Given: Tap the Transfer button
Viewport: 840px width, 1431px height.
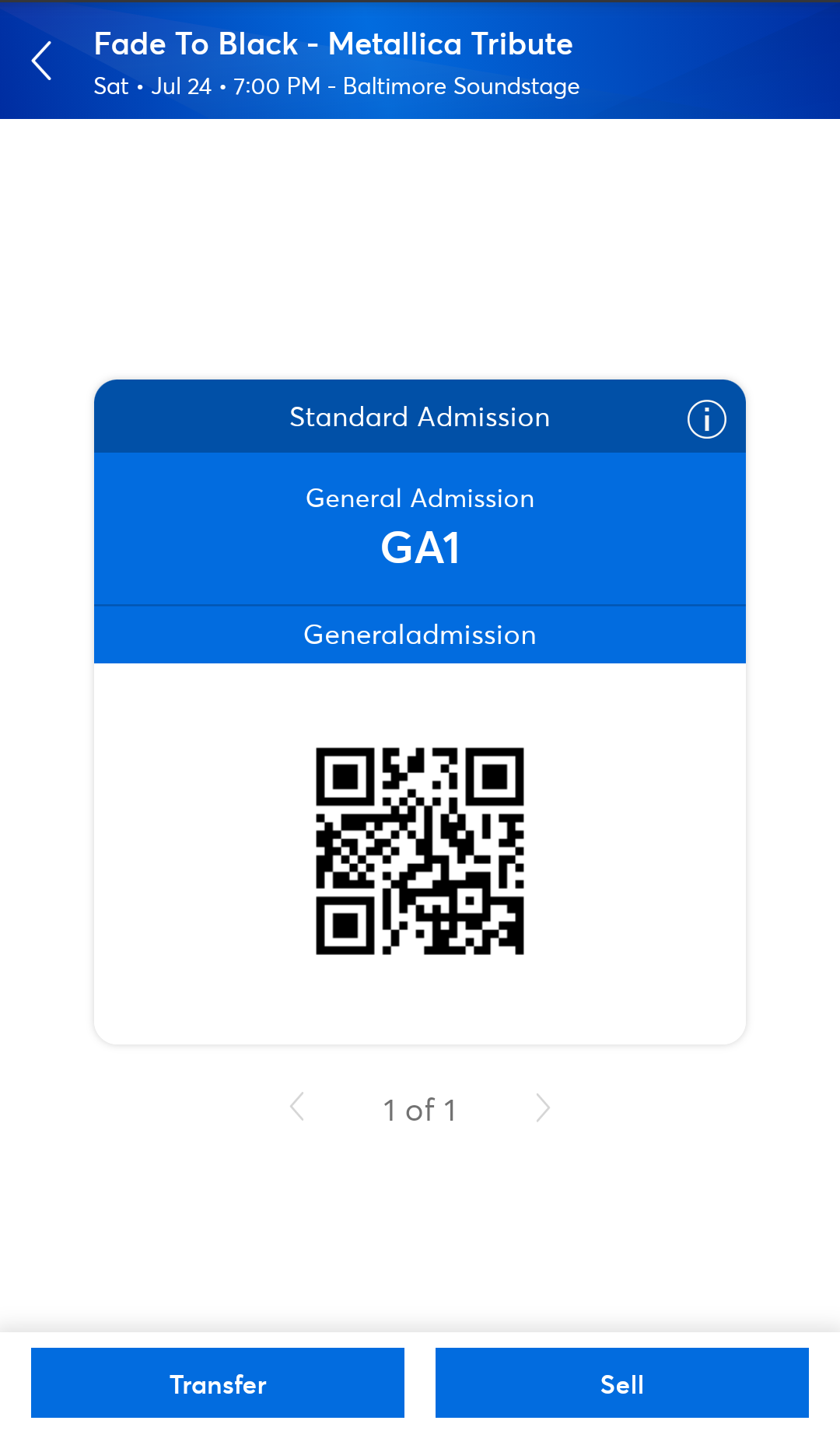Looking at the screenshot, I should pyautogui.click(x=218, y=1384).
